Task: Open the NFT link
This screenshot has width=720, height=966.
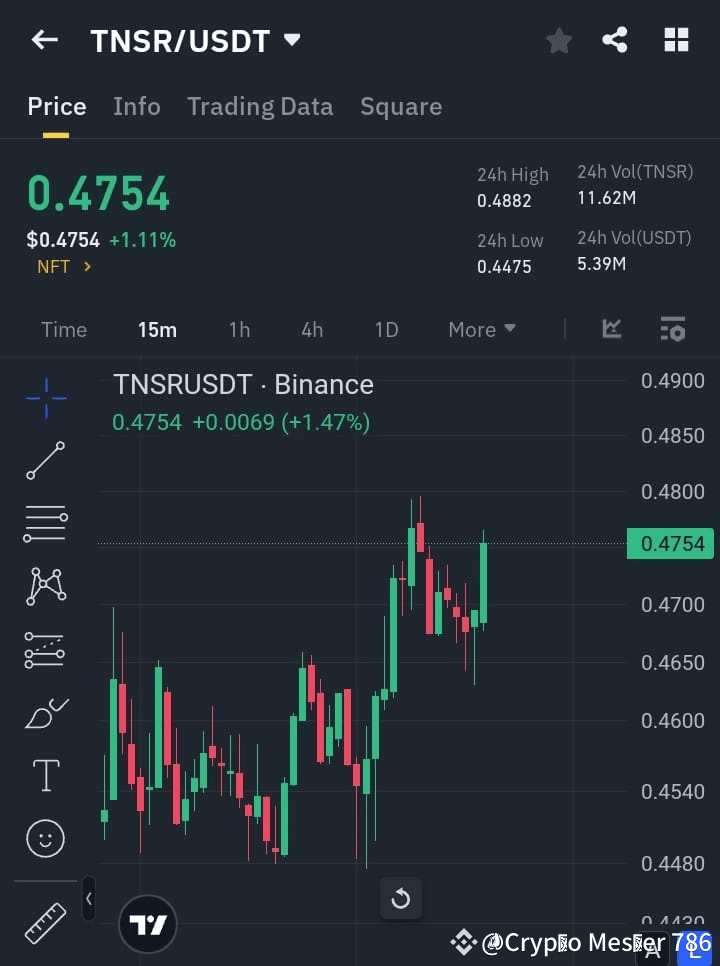Action: 55,266
